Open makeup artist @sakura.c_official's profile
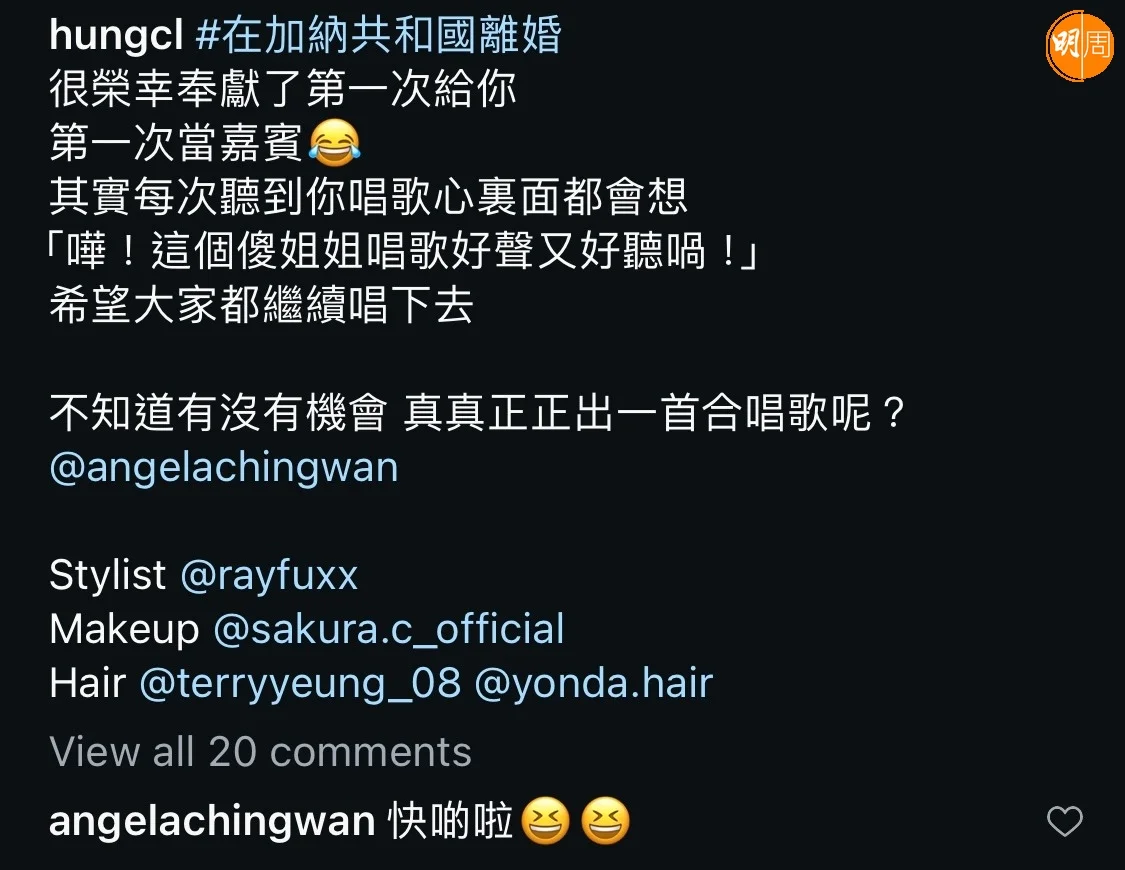 click(x=388, y=629)
